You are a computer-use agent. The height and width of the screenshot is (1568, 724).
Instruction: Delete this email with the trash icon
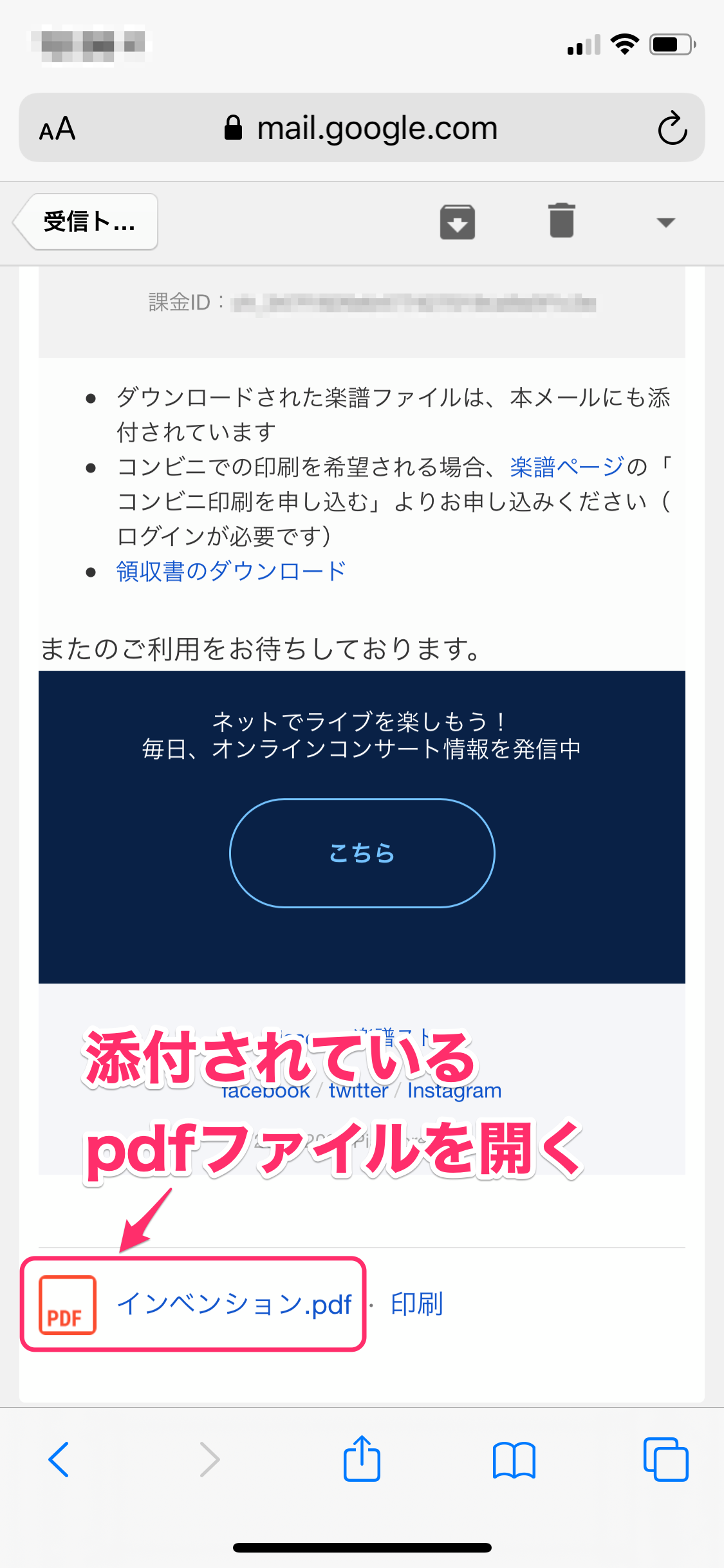coord(561,221)
